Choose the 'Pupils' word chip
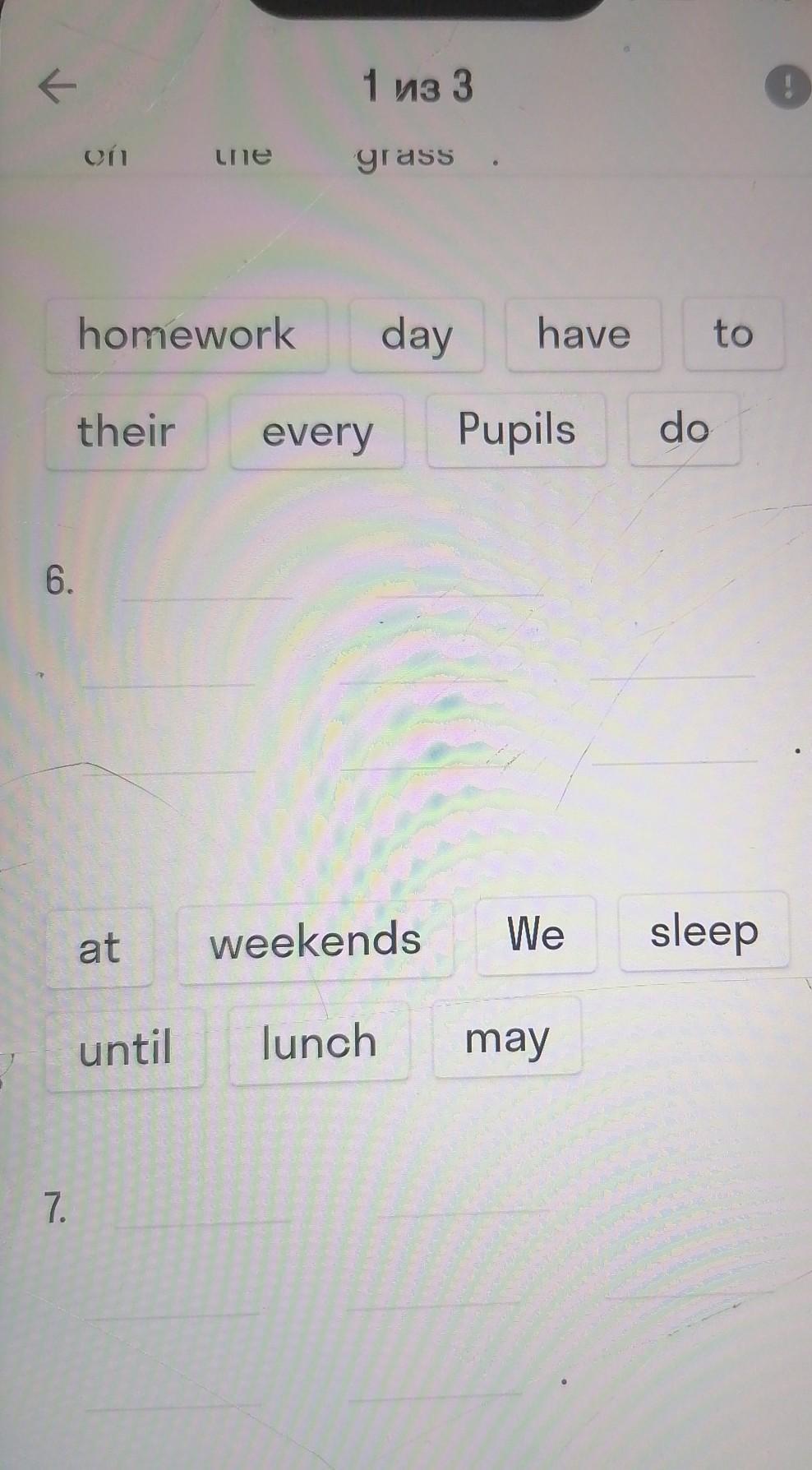Image resolution: width=812 pixels, height=1470 pixels. [x=517, y=429]
